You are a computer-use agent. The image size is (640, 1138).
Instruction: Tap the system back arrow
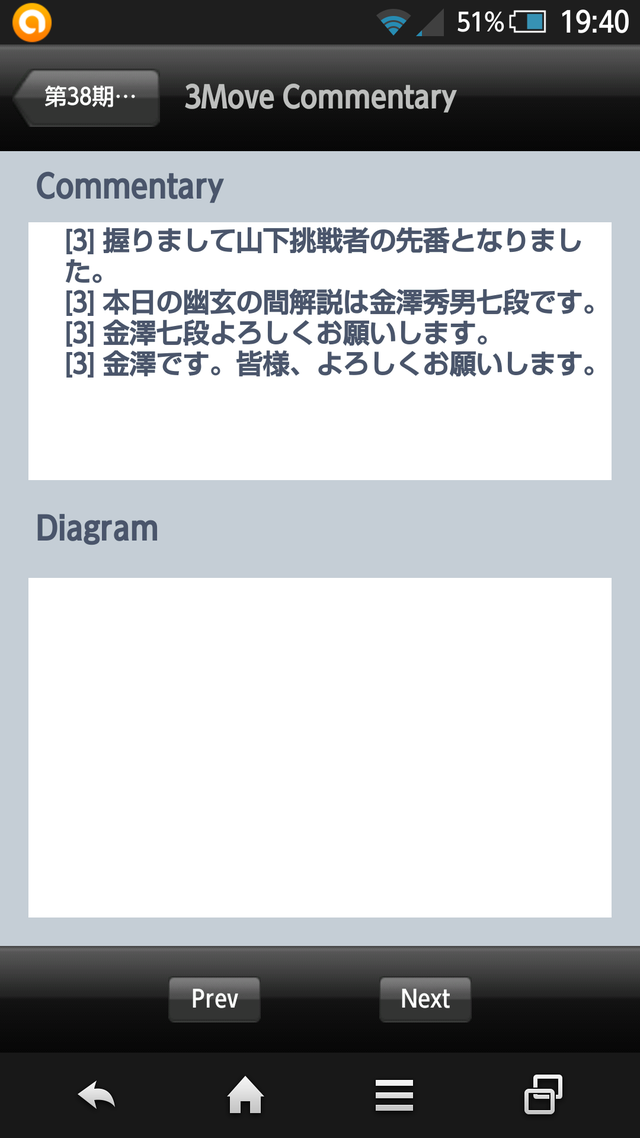tap(97, 1096)
